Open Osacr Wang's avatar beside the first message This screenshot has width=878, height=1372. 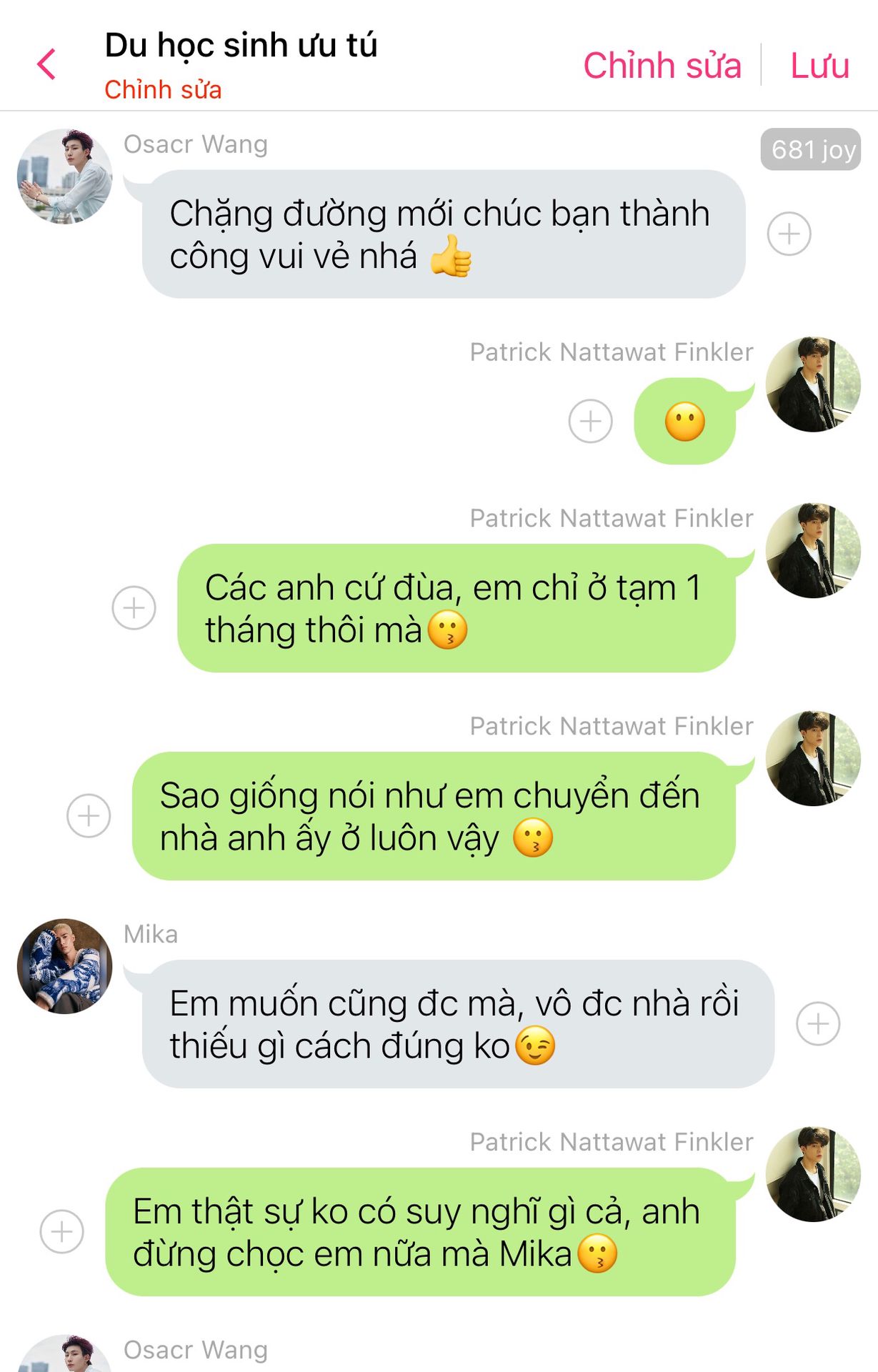point(64,177)
